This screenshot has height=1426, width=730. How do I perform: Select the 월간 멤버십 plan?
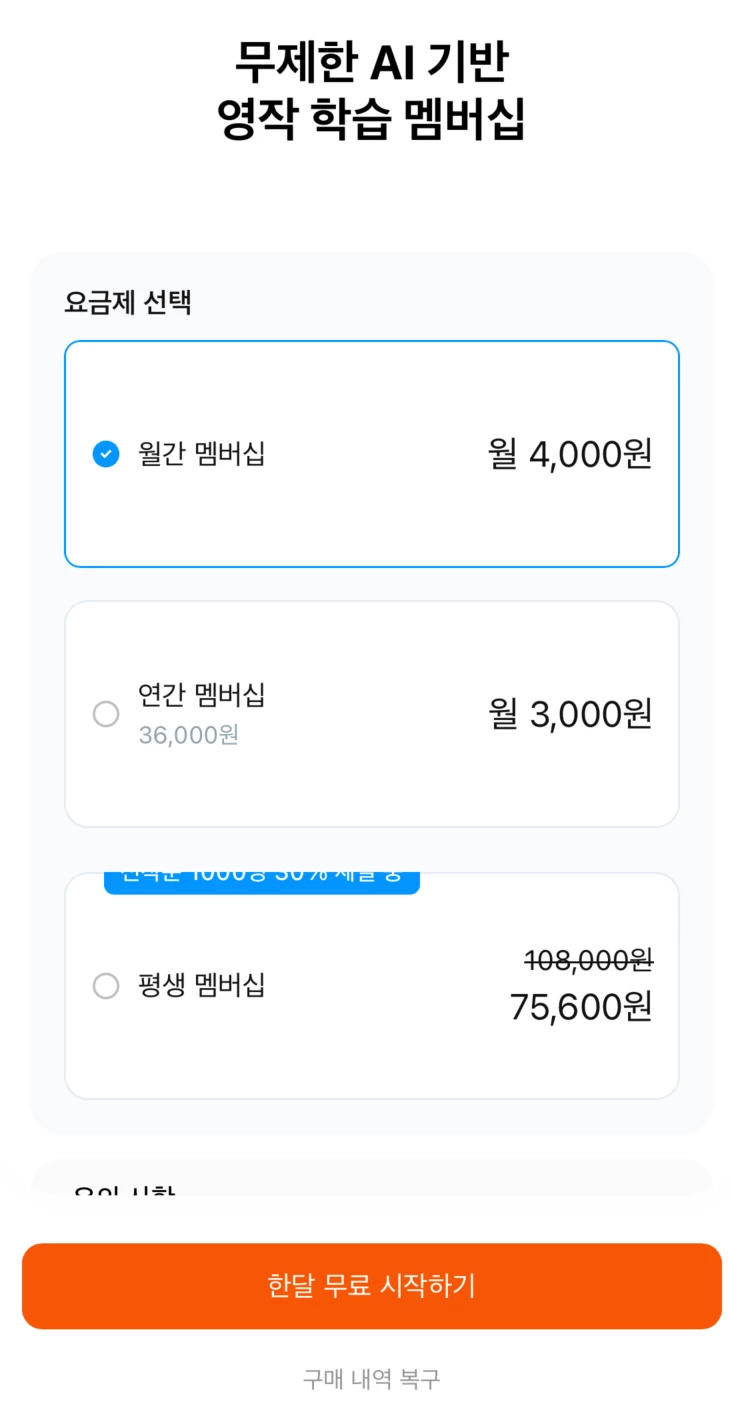(371, 454)
